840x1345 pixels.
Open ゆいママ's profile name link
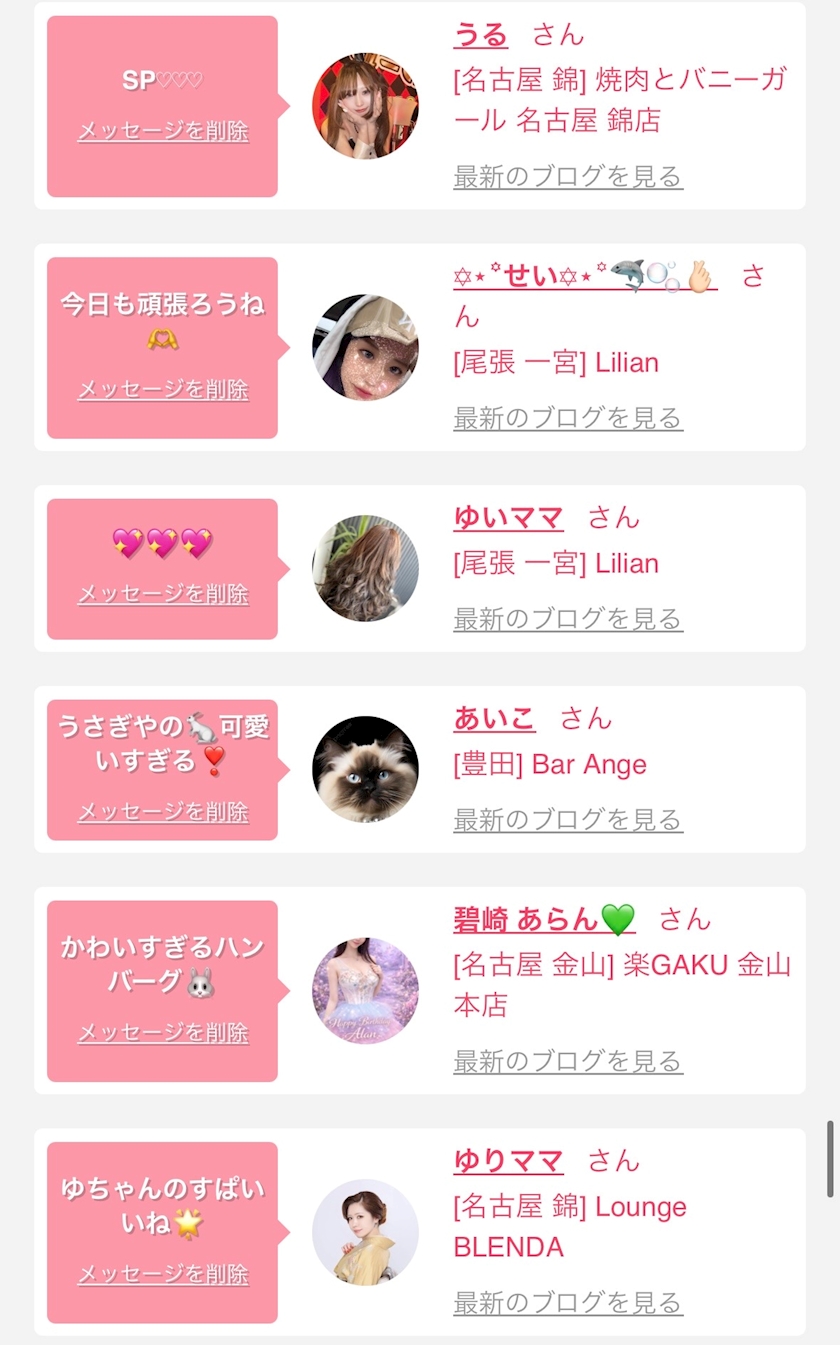[x=509, y=518]
